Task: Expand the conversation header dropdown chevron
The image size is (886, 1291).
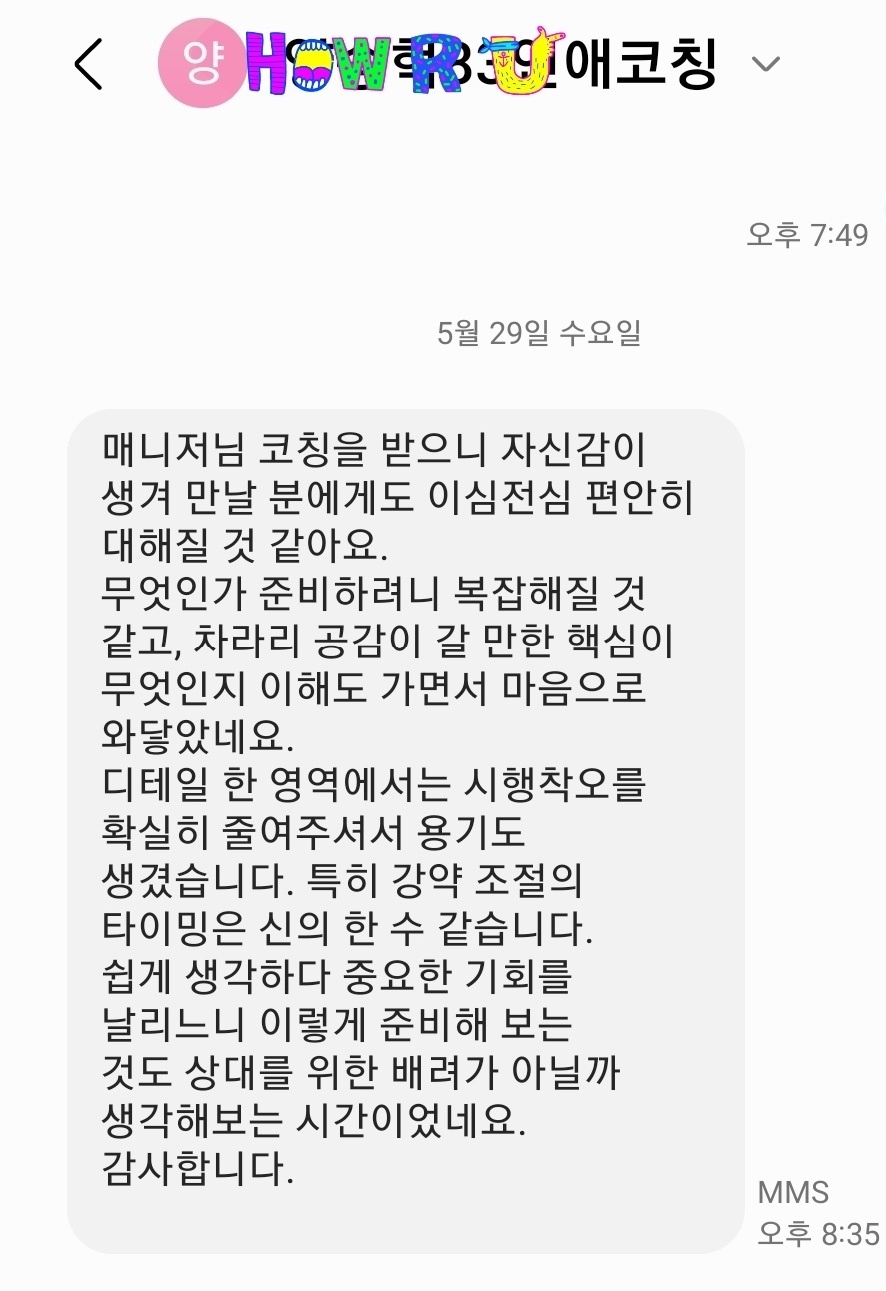Action: (x=765, y=65)
